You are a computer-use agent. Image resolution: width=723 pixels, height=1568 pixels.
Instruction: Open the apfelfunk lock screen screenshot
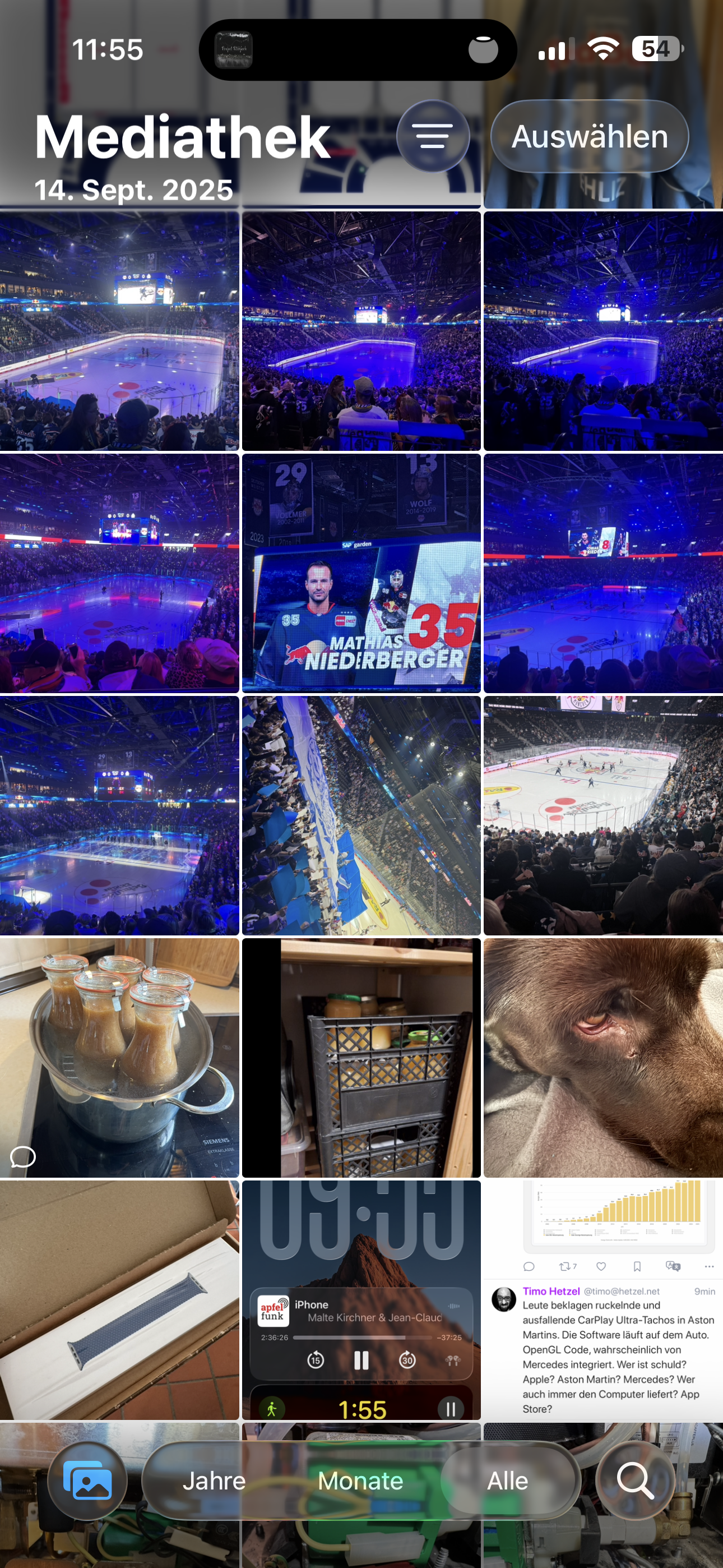click(x=361, y=1299)
